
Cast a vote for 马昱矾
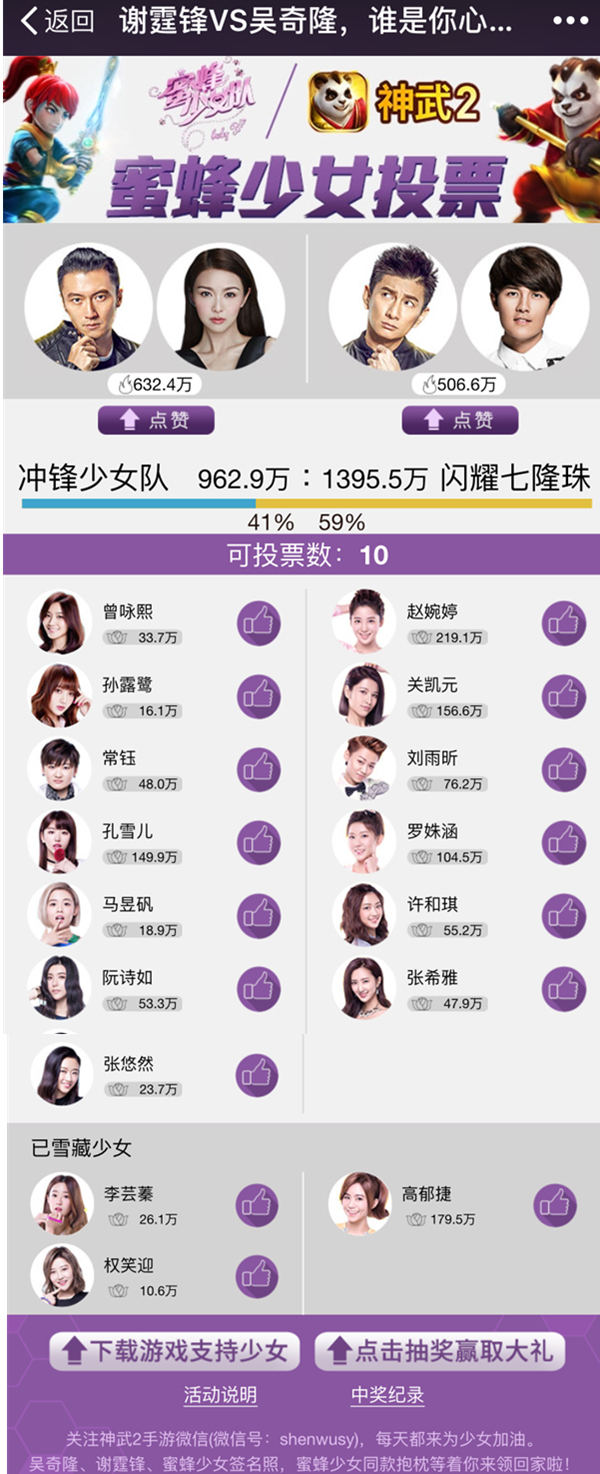pos(259,915)
